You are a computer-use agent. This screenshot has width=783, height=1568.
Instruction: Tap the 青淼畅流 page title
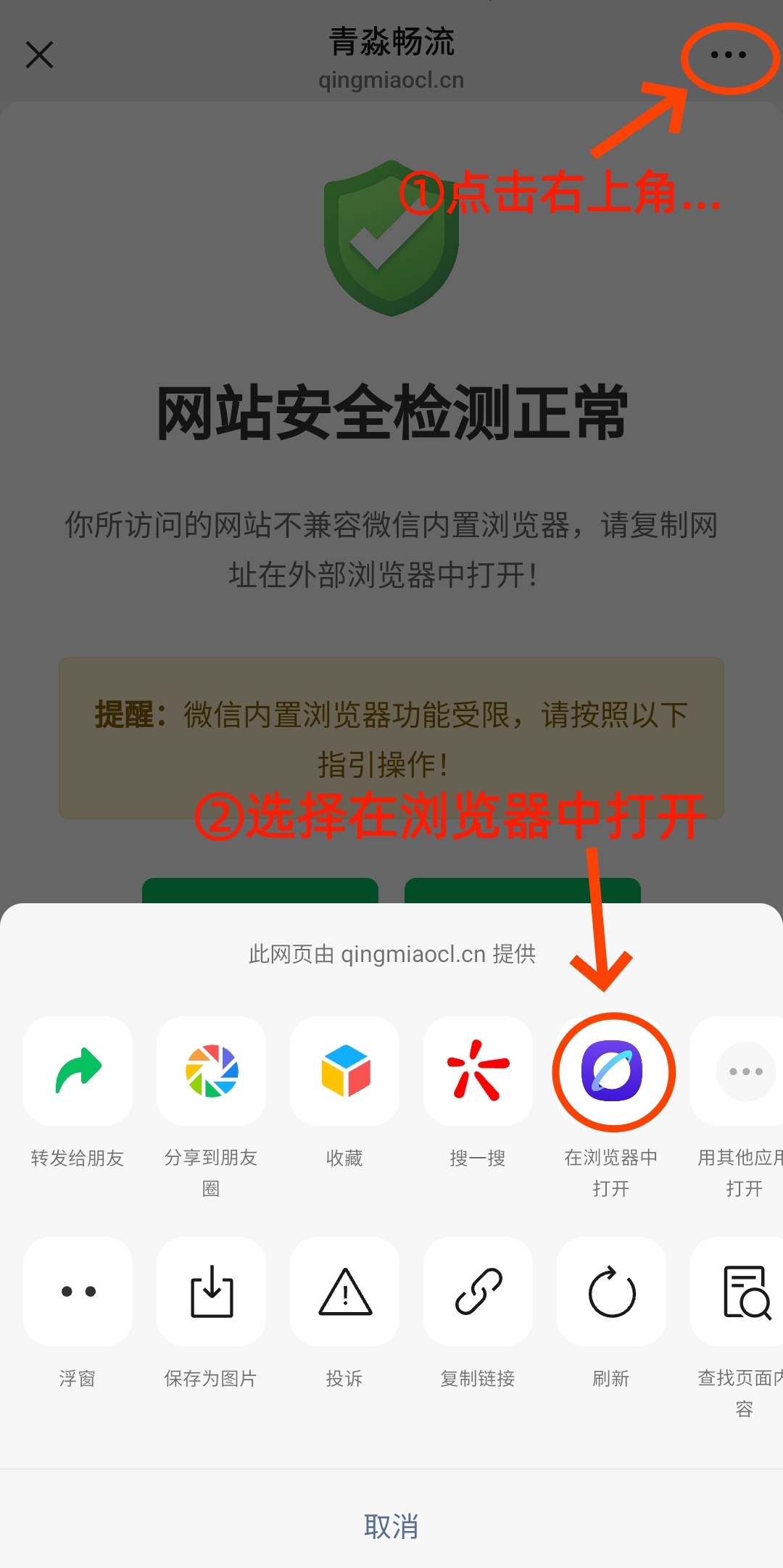tap(391, 42)
